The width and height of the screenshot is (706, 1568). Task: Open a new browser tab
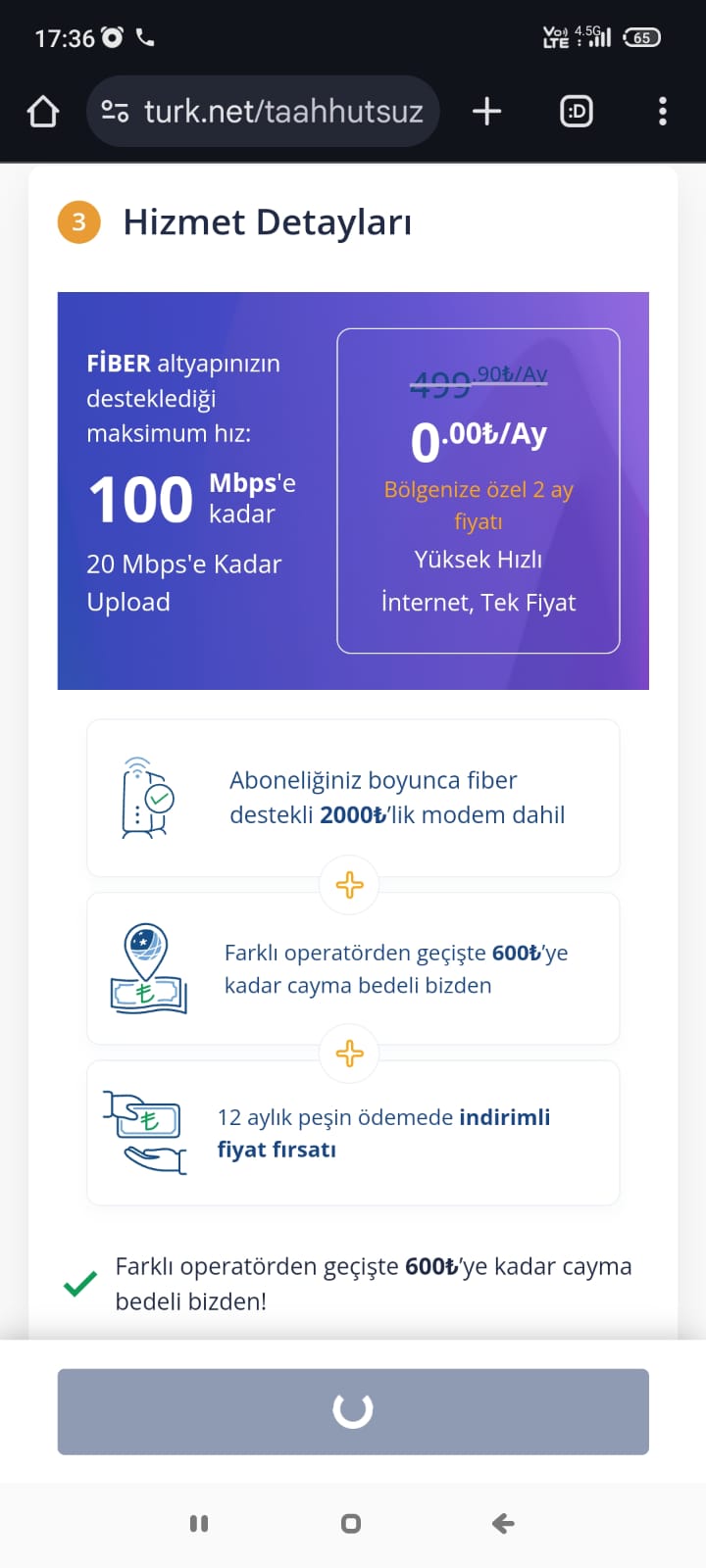(x=486, y=112)
